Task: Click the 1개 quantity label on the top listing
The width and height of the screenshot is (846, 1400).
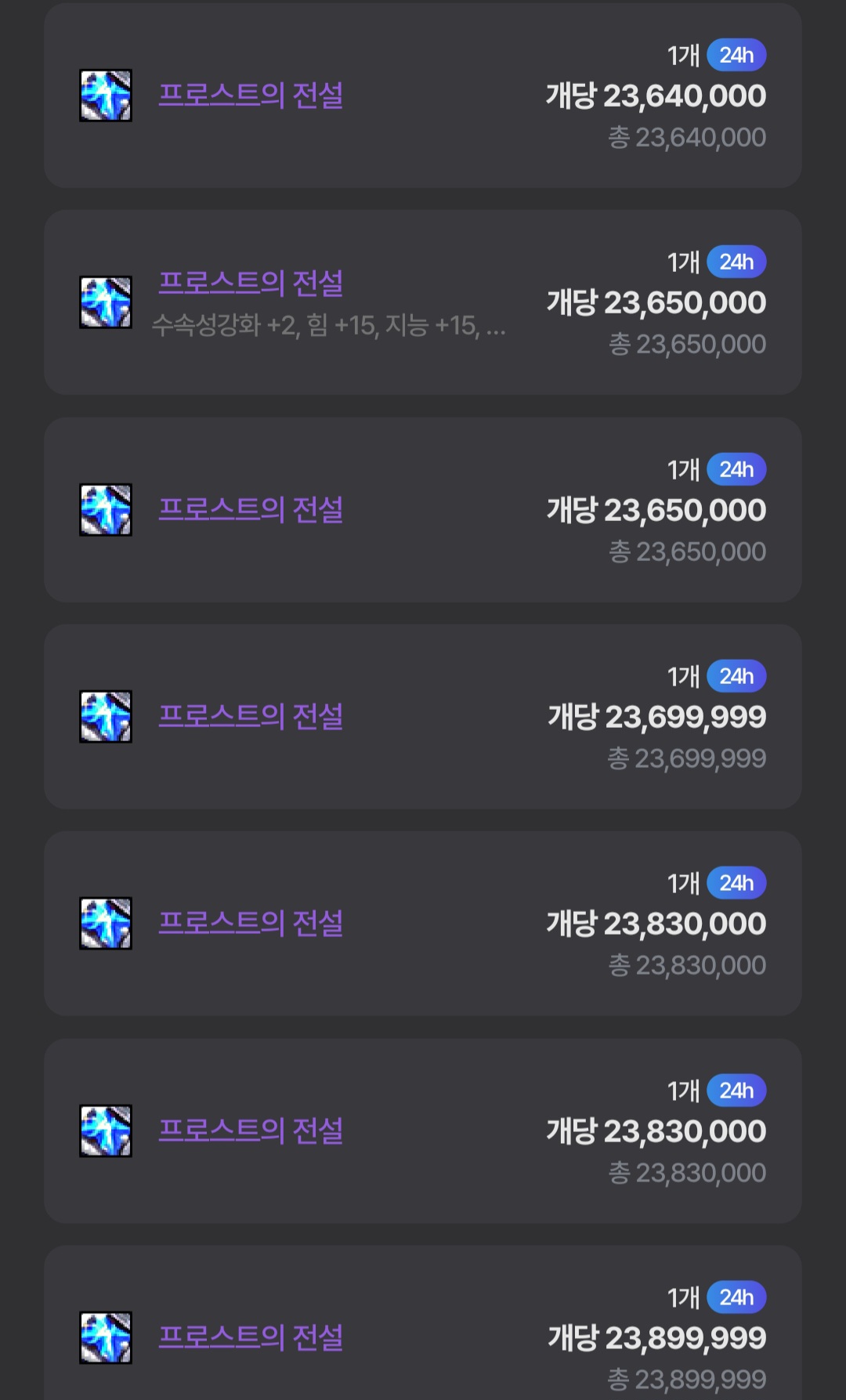Action: [681, 55]
